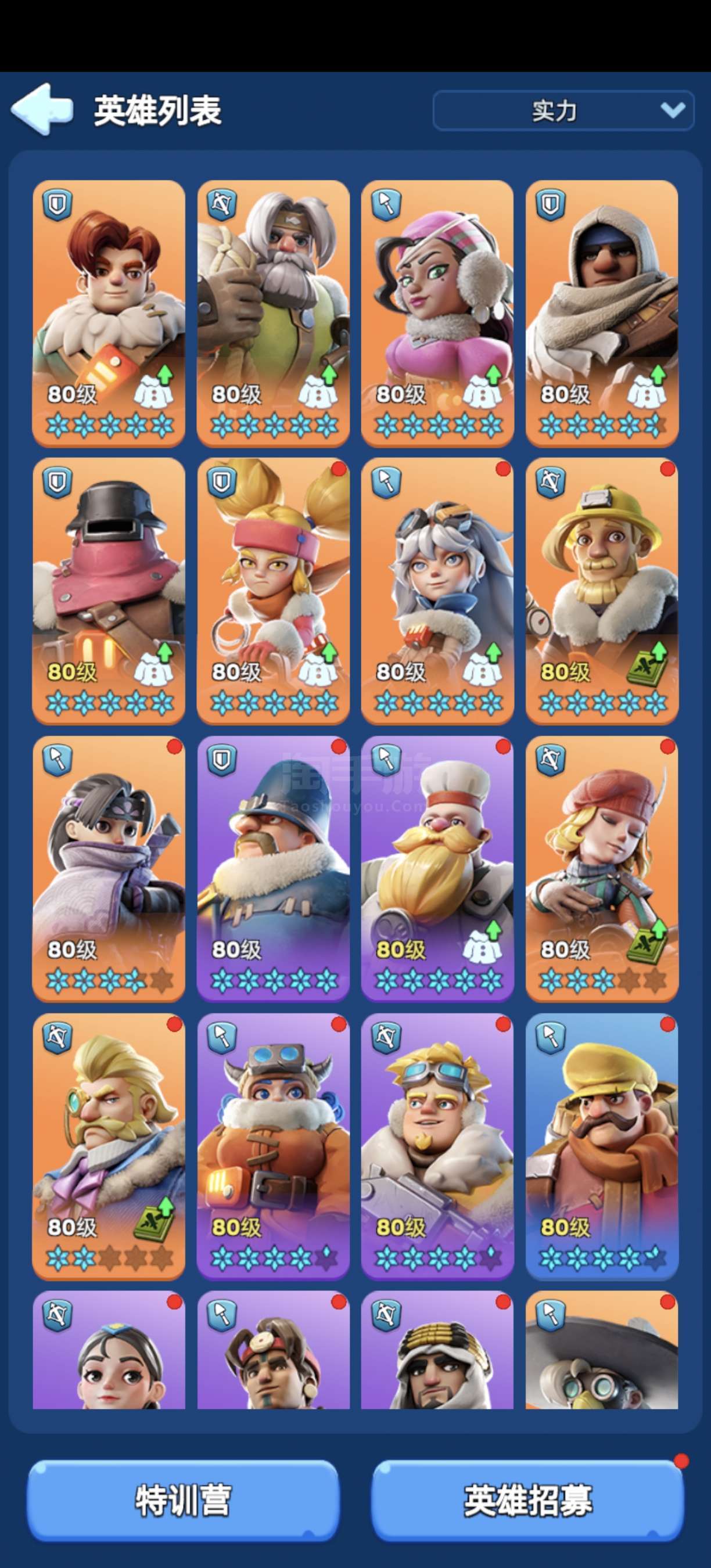The image size is (711, 1568).
Task: Open the chef hero with blond beard
Action: pyautogui.click(x=437, y=869)
